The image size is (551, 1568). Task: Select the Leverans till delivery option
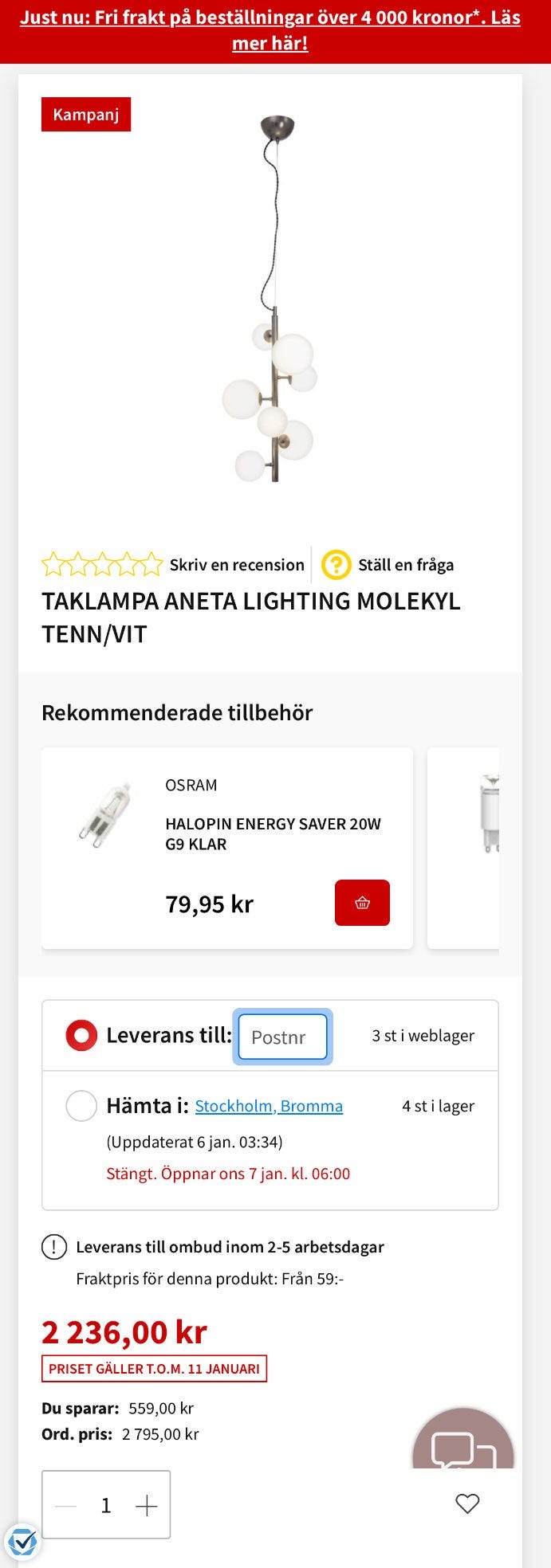pyautogui.click(x=81, y=1036)
